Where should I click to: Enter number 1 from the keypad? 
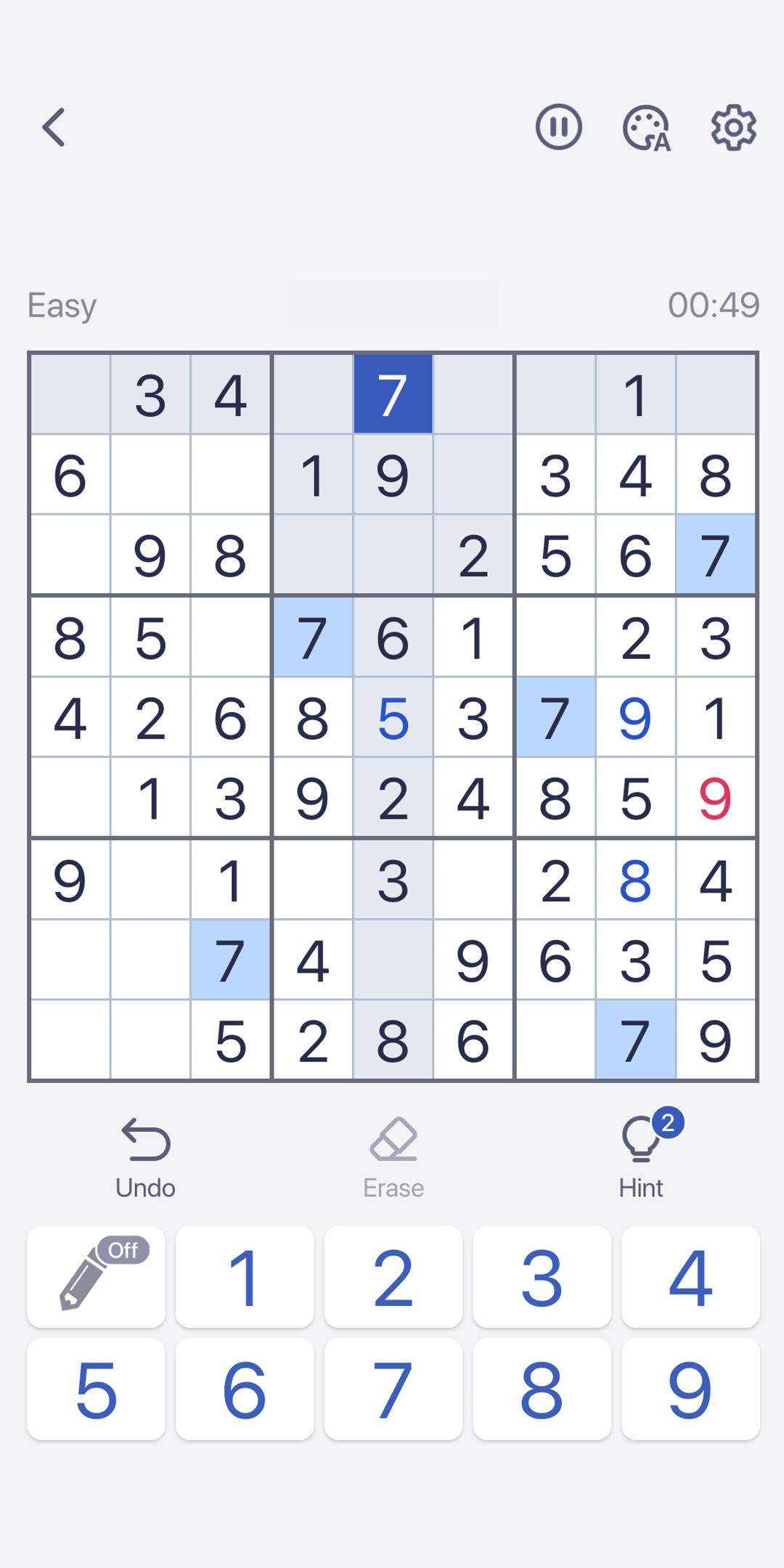(x=245, y=1277)
